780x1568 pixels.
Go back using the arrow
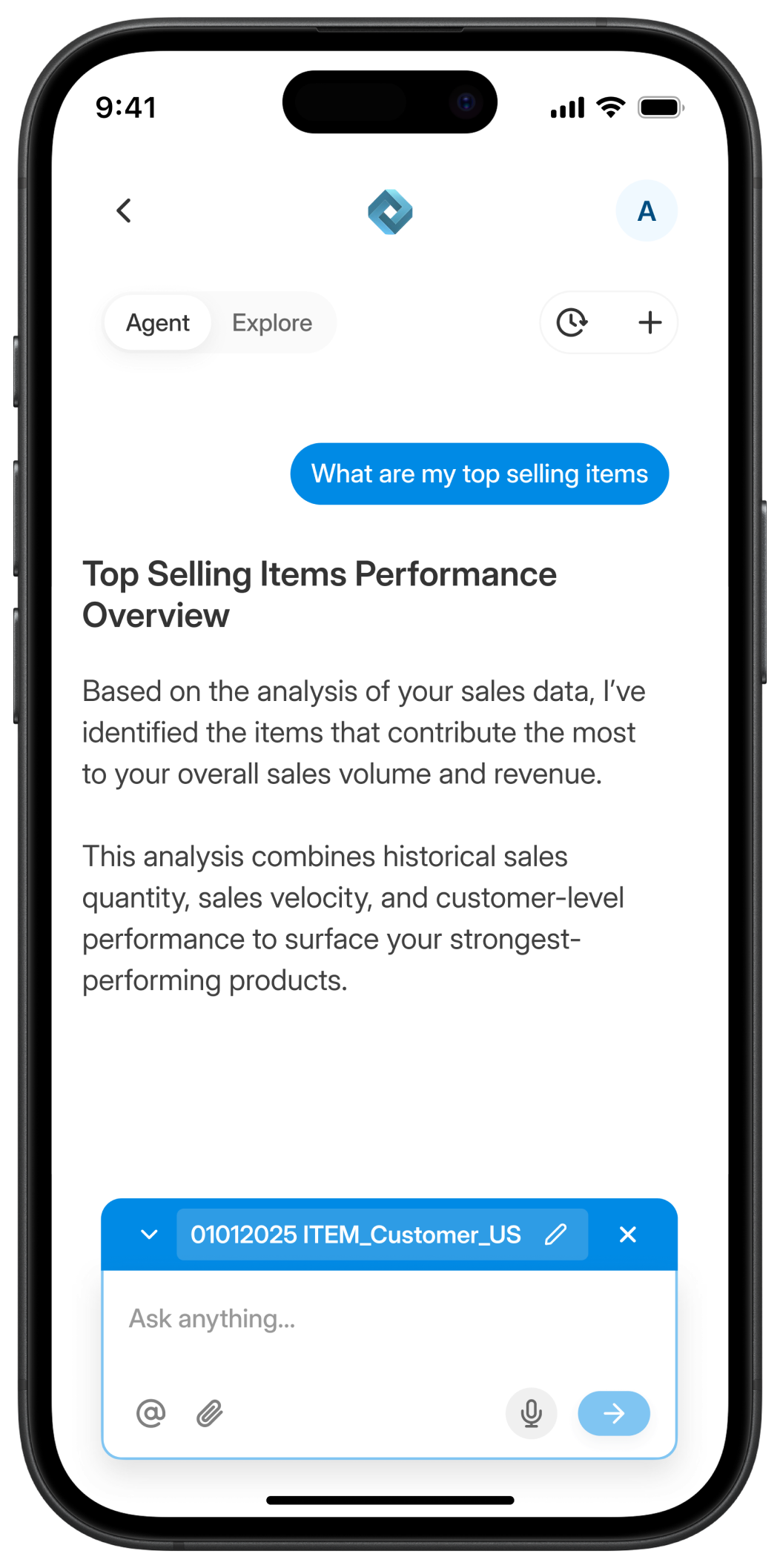(125, 210)
